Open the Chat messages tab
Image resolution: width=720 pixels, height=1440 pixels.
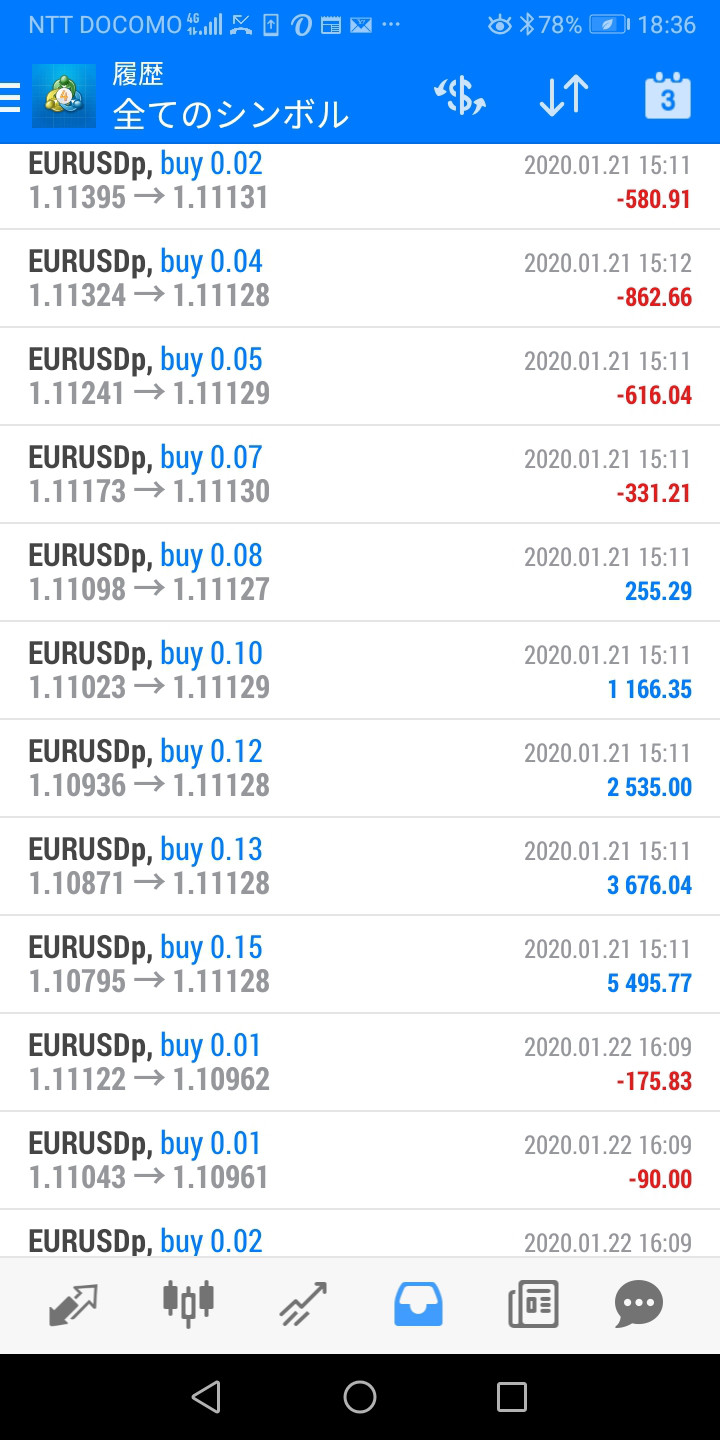tap(639, 1304)
